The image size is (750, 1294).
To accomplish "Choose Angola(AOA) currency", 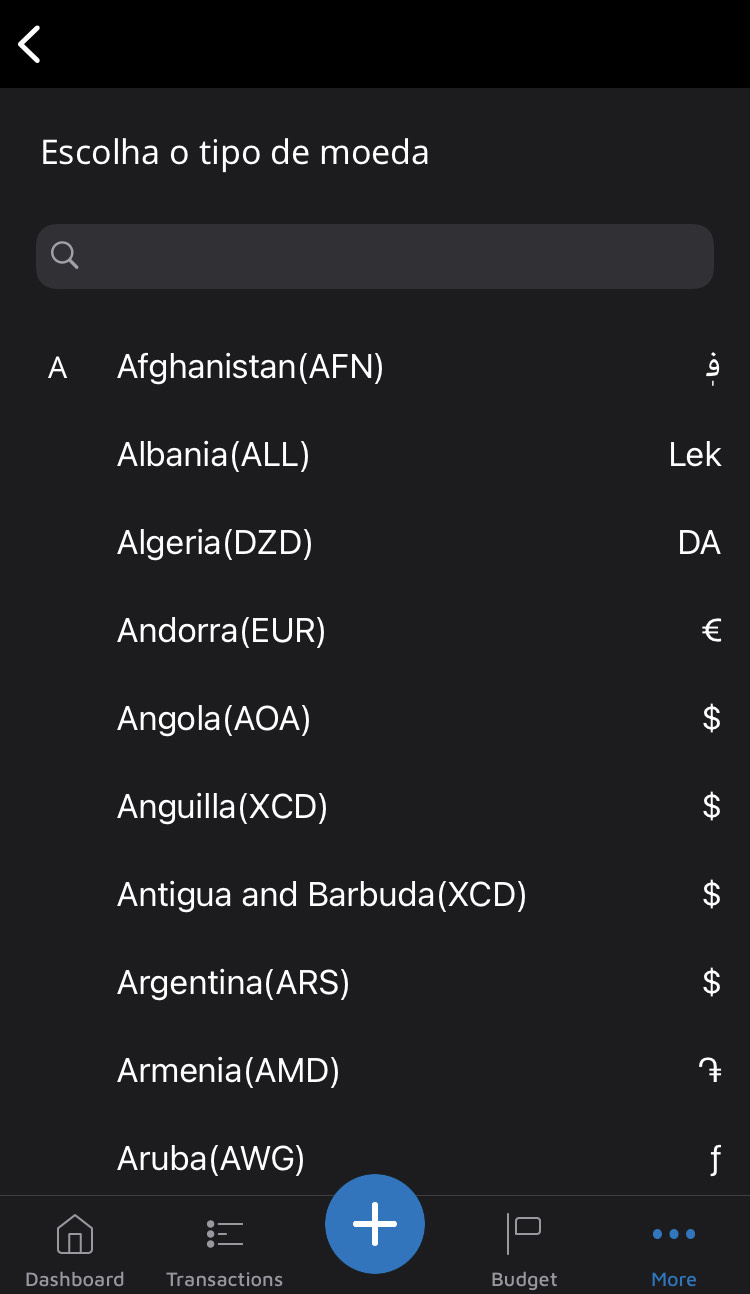I will tap(214, 719).
